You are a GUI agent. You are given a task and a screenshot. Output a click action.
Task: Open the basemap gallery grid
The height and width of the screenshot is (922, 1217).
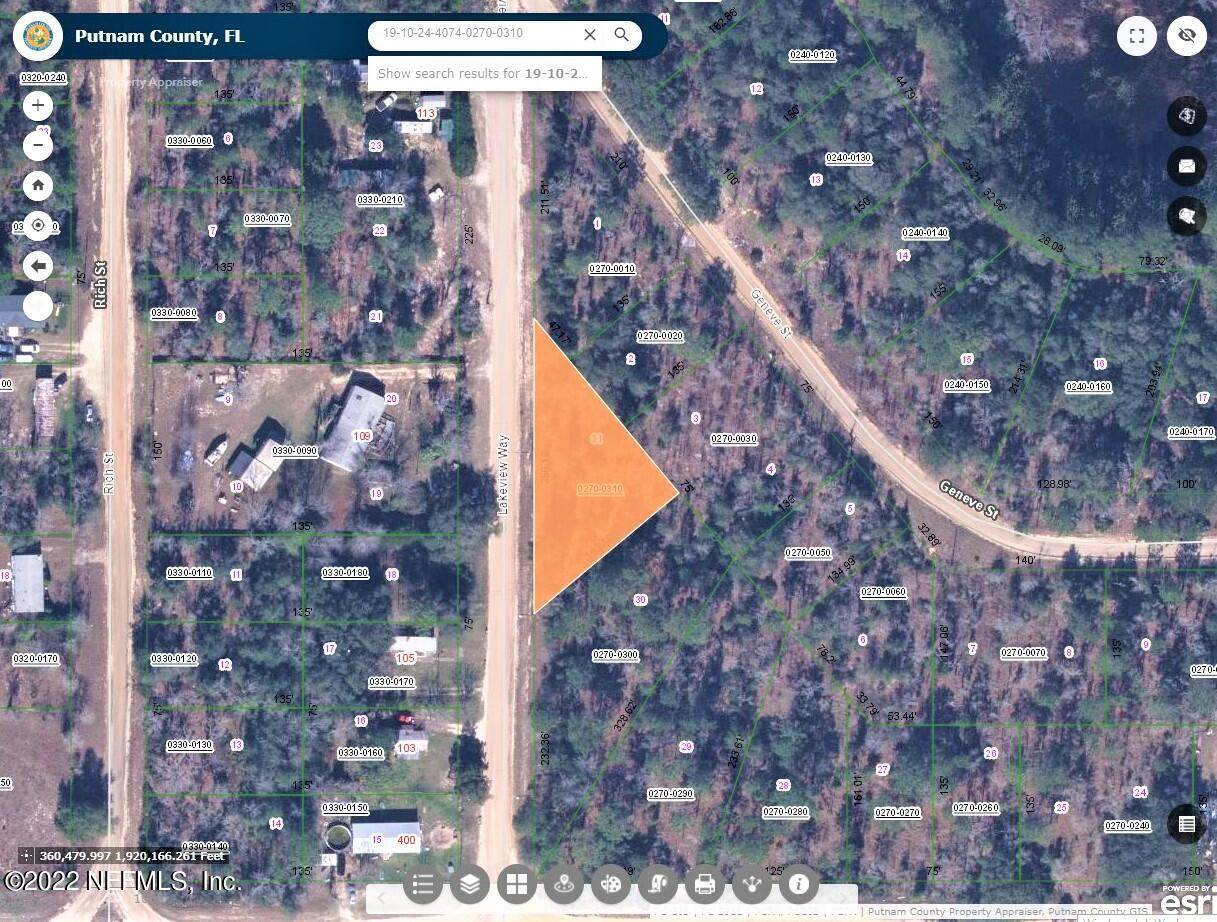click(x=516, y=884)
